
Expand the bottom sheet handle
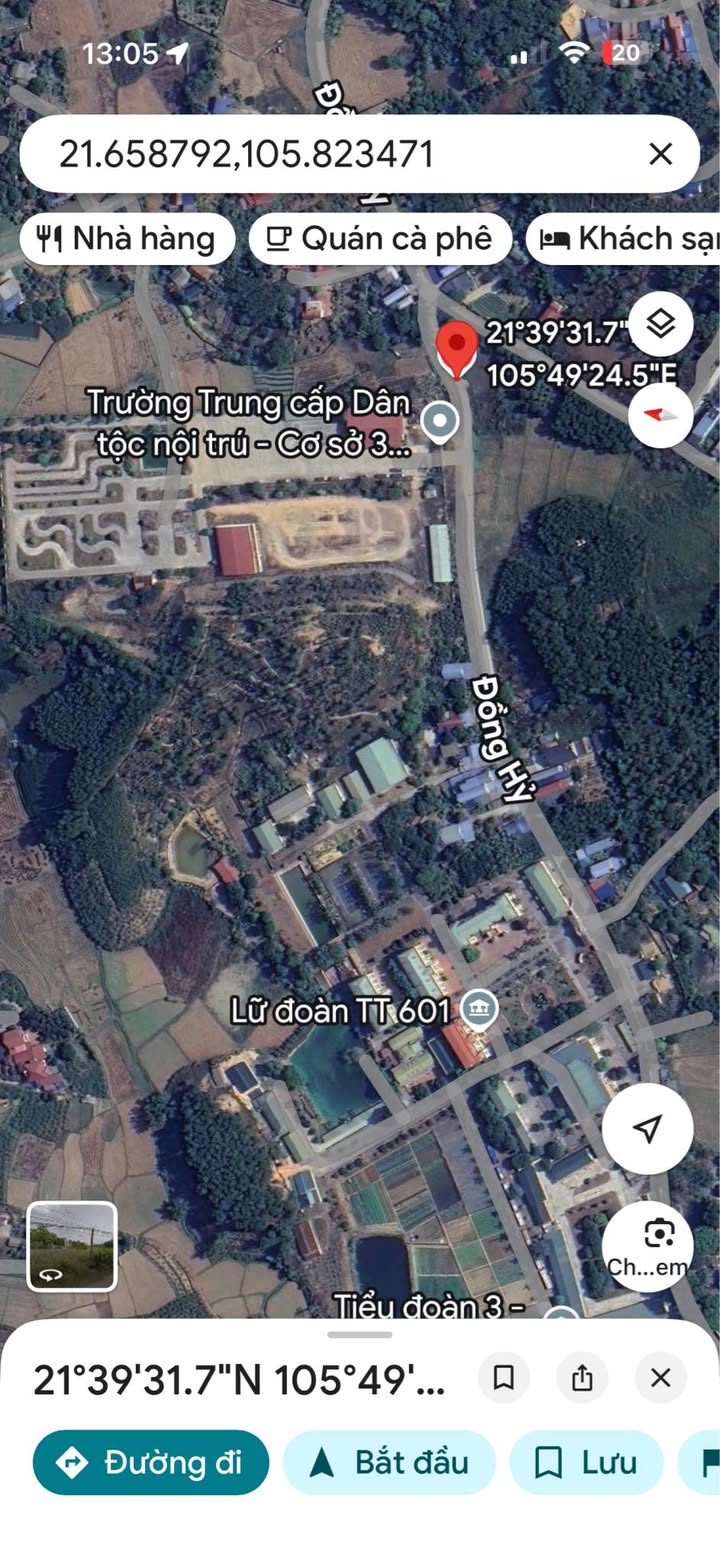(360, 1335)
